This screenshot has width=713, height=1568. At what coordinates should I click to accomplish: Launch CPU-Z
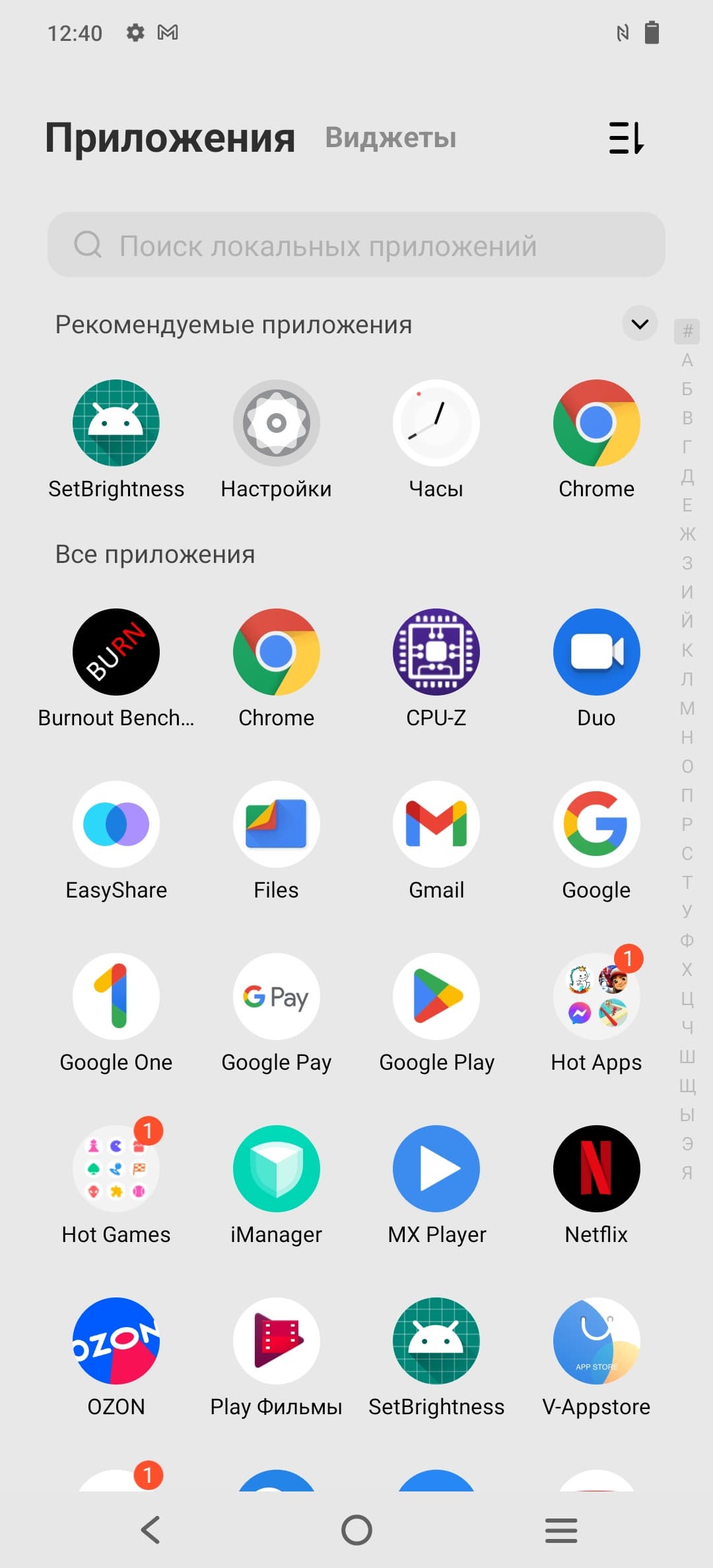[x=436, y=652]
